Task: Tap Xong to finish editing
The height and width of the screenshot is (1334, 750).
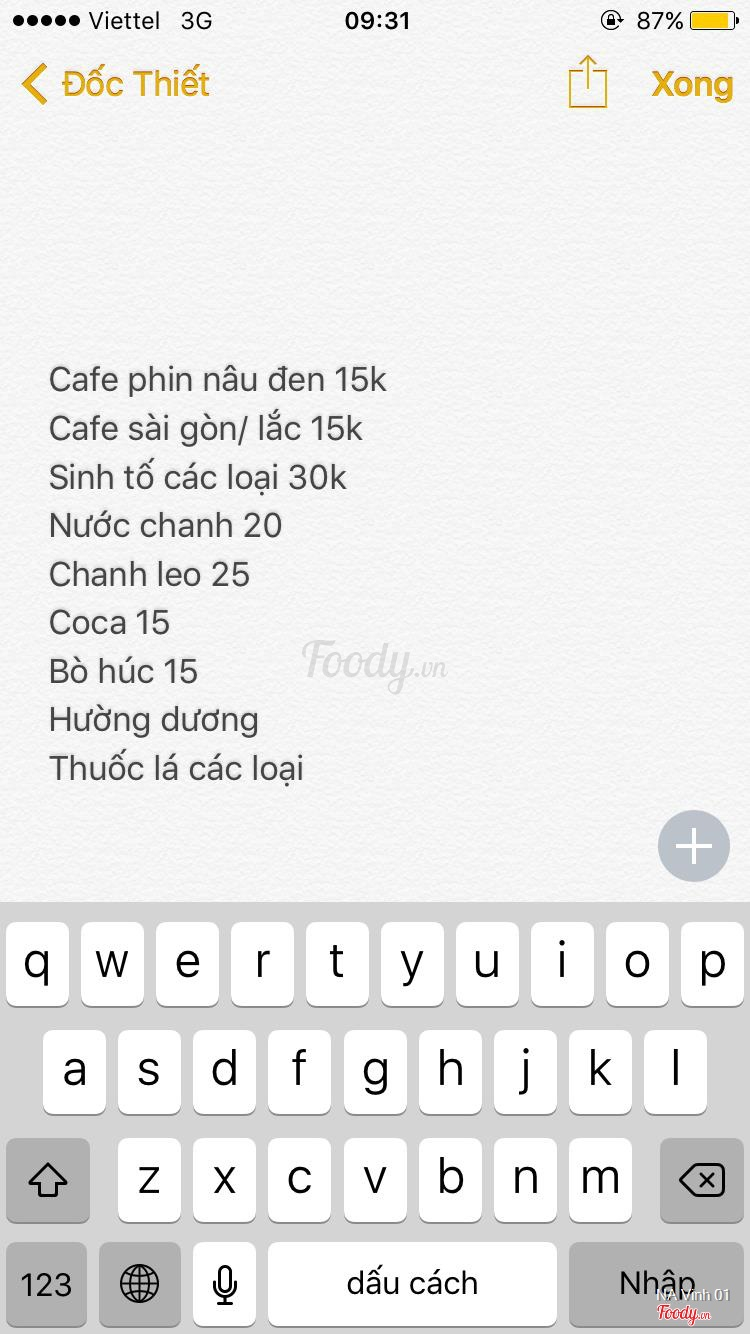Action: coord(692,84)
